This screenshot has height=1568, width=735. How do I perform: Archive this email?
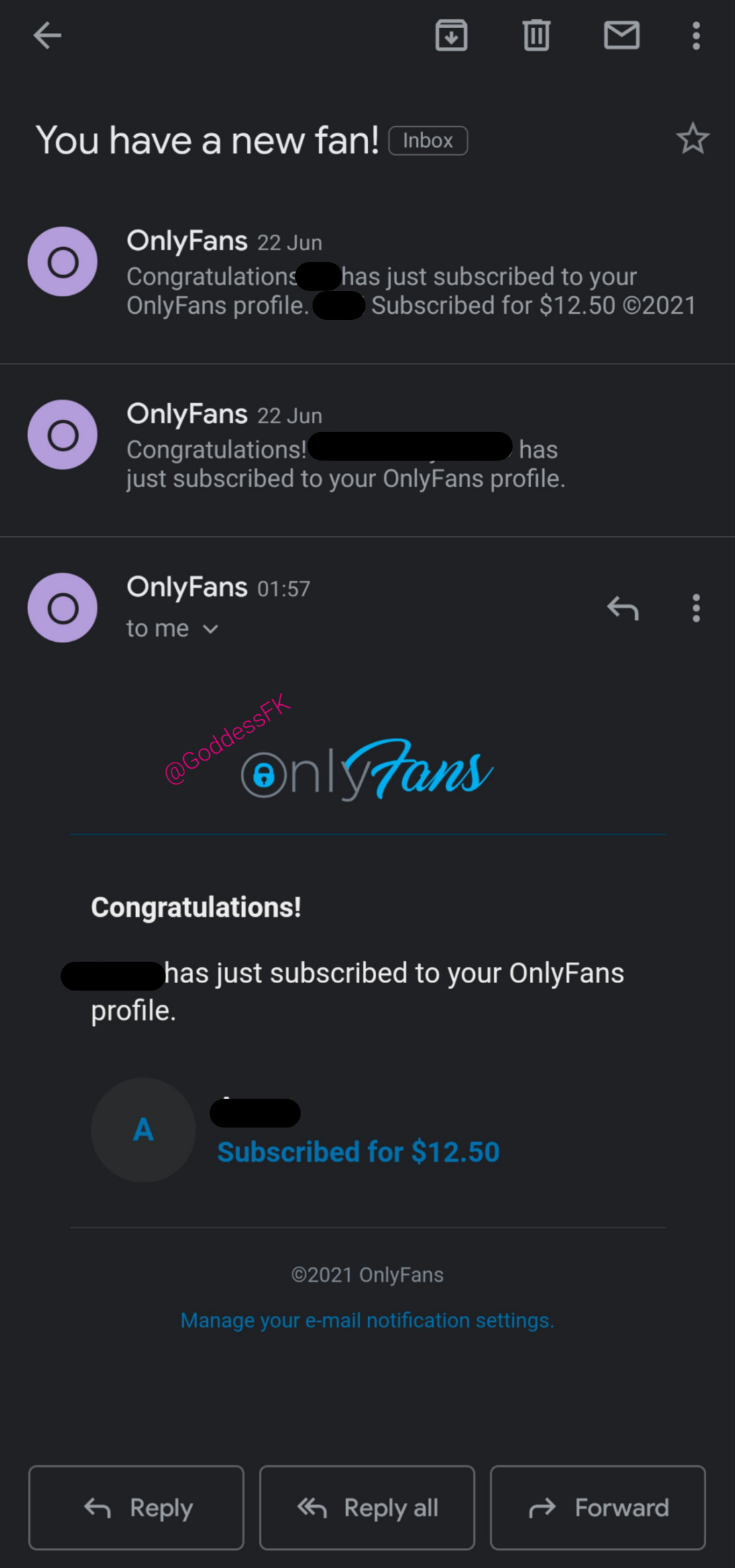[451, 36]
